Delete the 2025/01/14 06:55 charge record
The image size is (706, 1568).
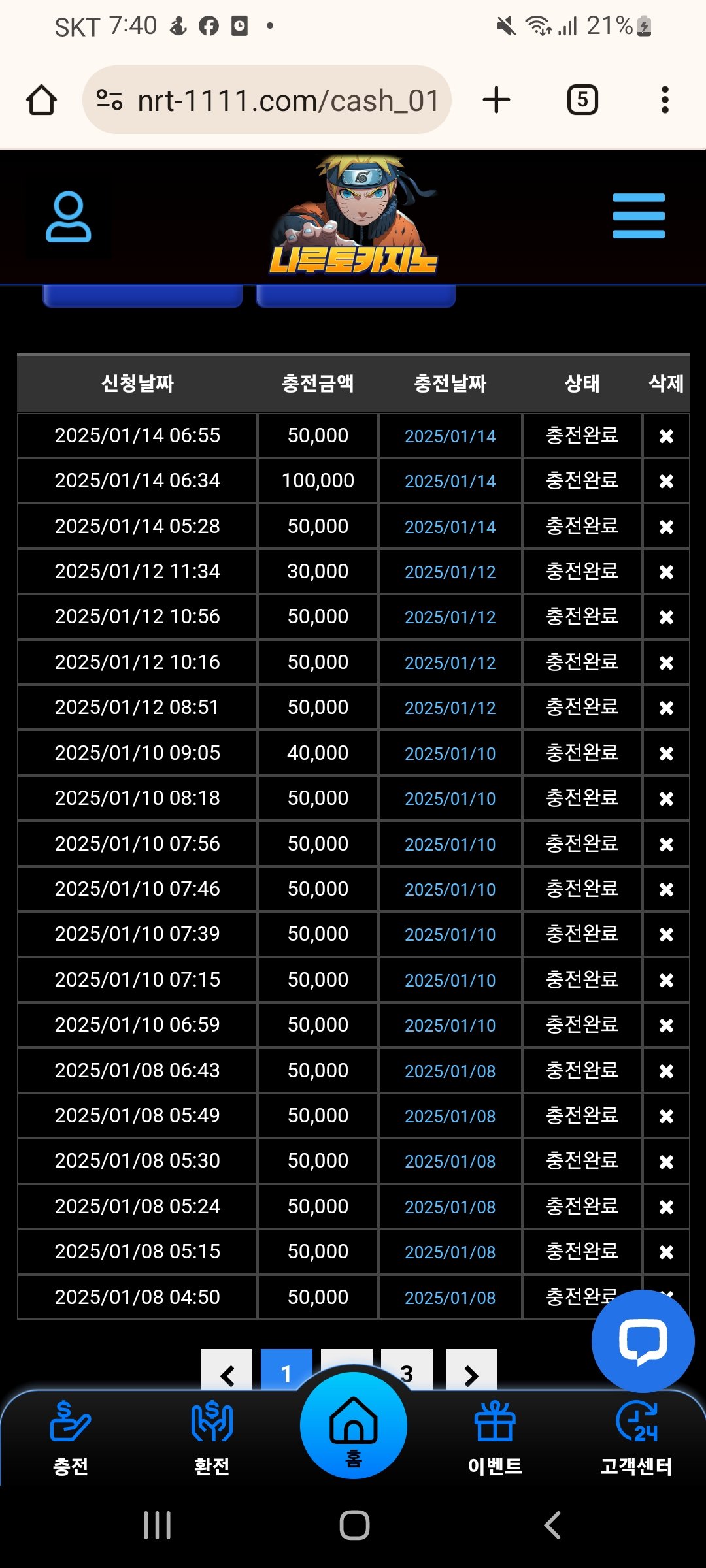[666, 436]
